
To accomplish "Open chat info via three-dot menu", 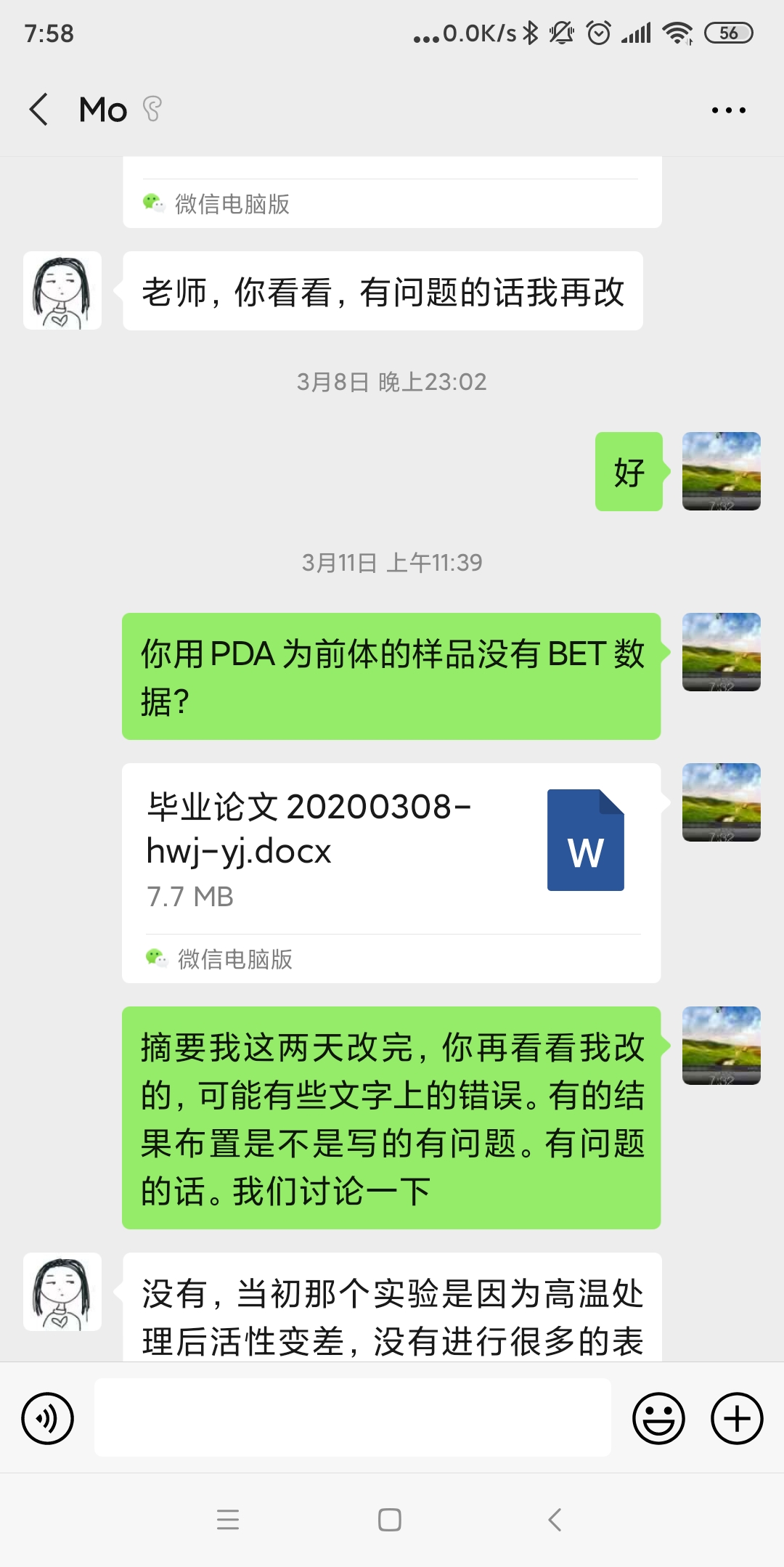I will [x=728, y=110].
